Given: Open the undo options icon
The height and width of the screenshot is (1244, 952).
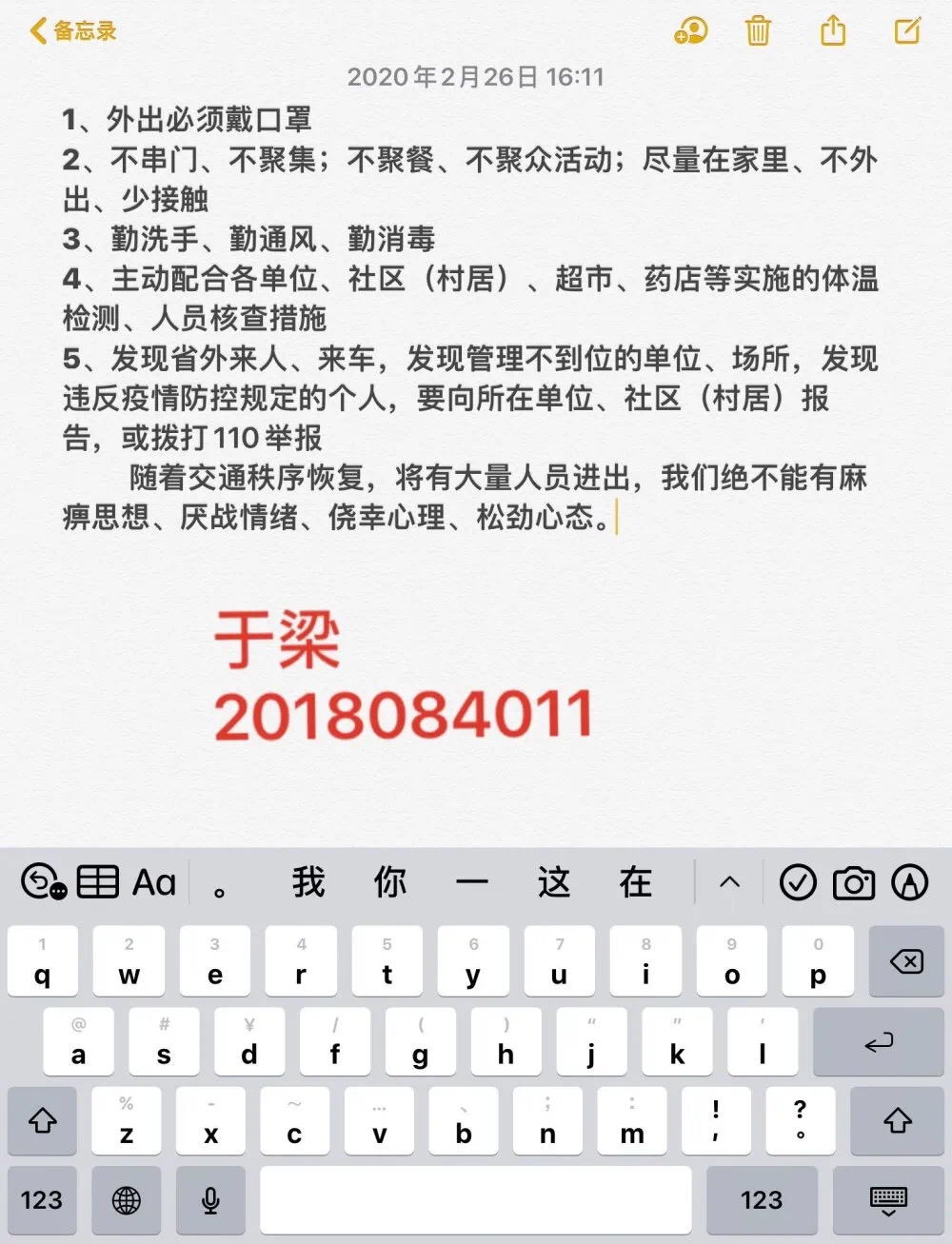Looking at the screenshot, I should (x=44, y=882).
